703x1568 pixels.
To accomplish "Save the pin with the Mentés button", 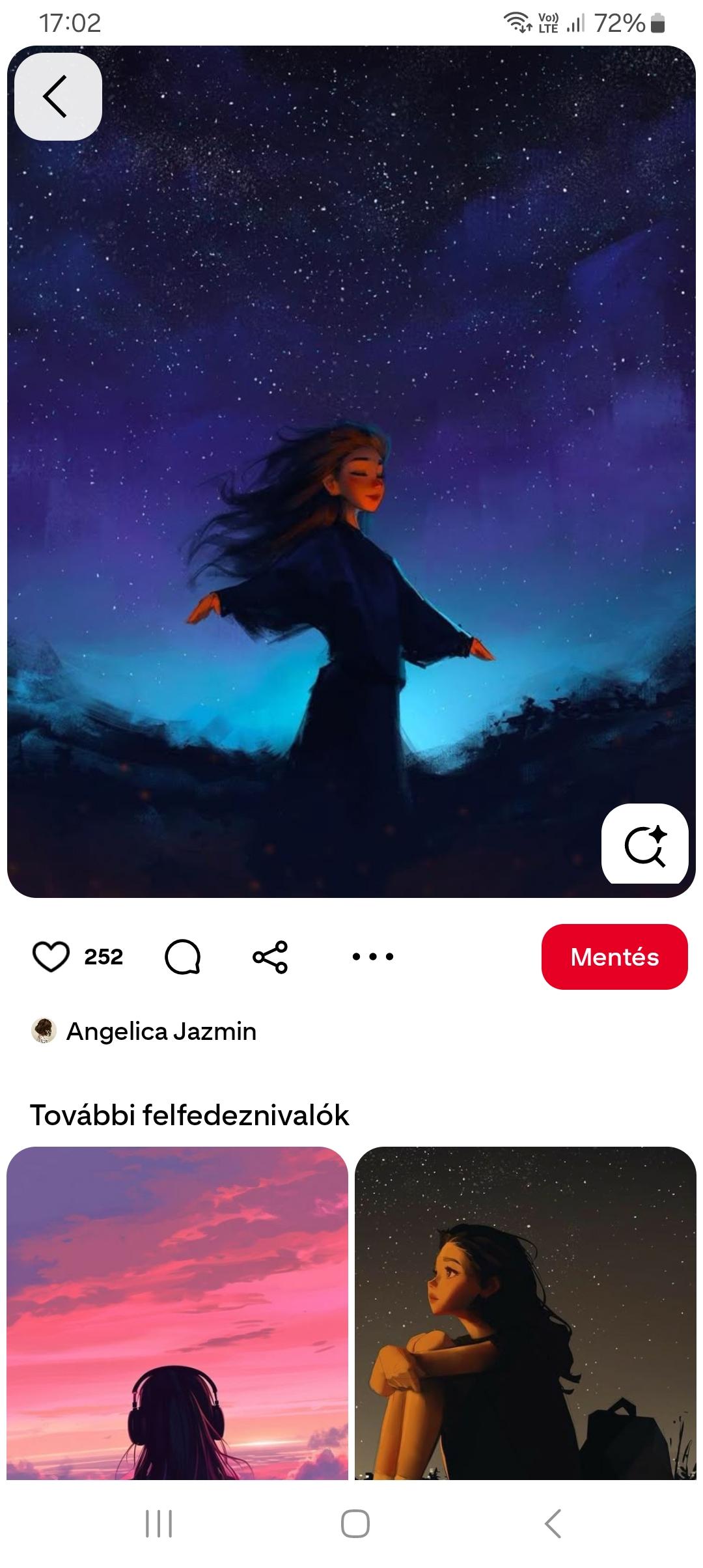I will (614, 957).
